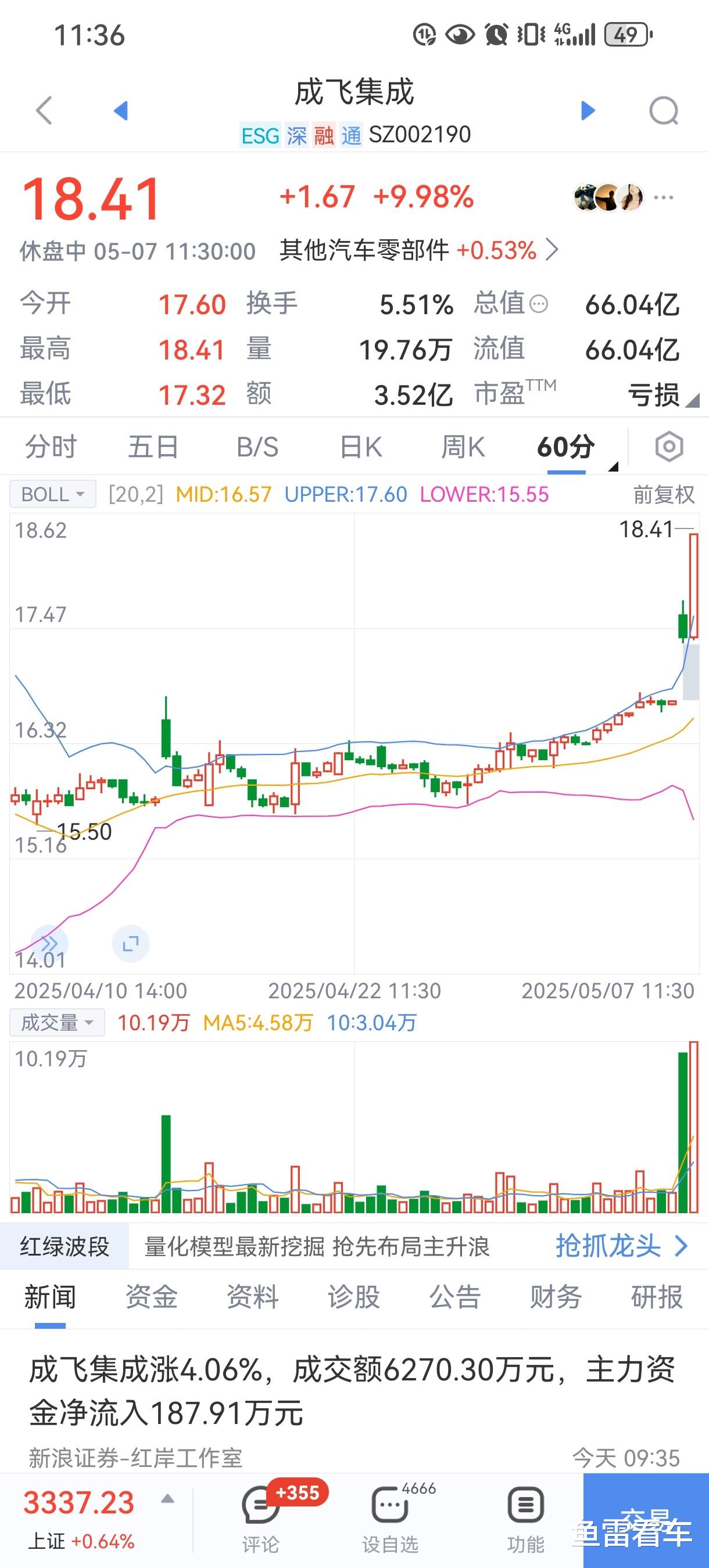The height and width of the screenshot is (1568, 709).
Task: Switch to the 公告 tab
Action: (x=455, y=1297)
